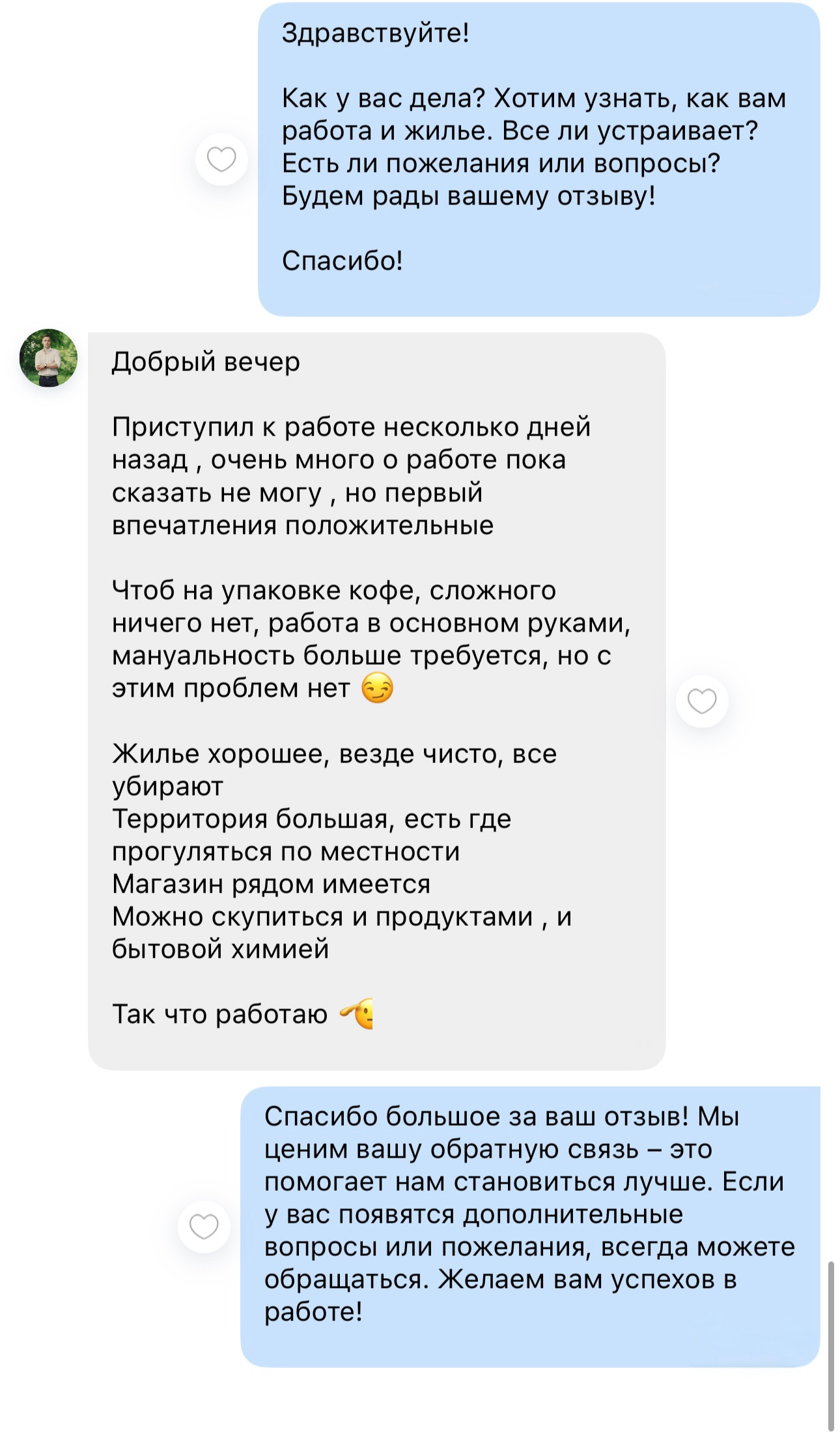
Task: Open the sender's profile picture
Action: click(48, 358)
